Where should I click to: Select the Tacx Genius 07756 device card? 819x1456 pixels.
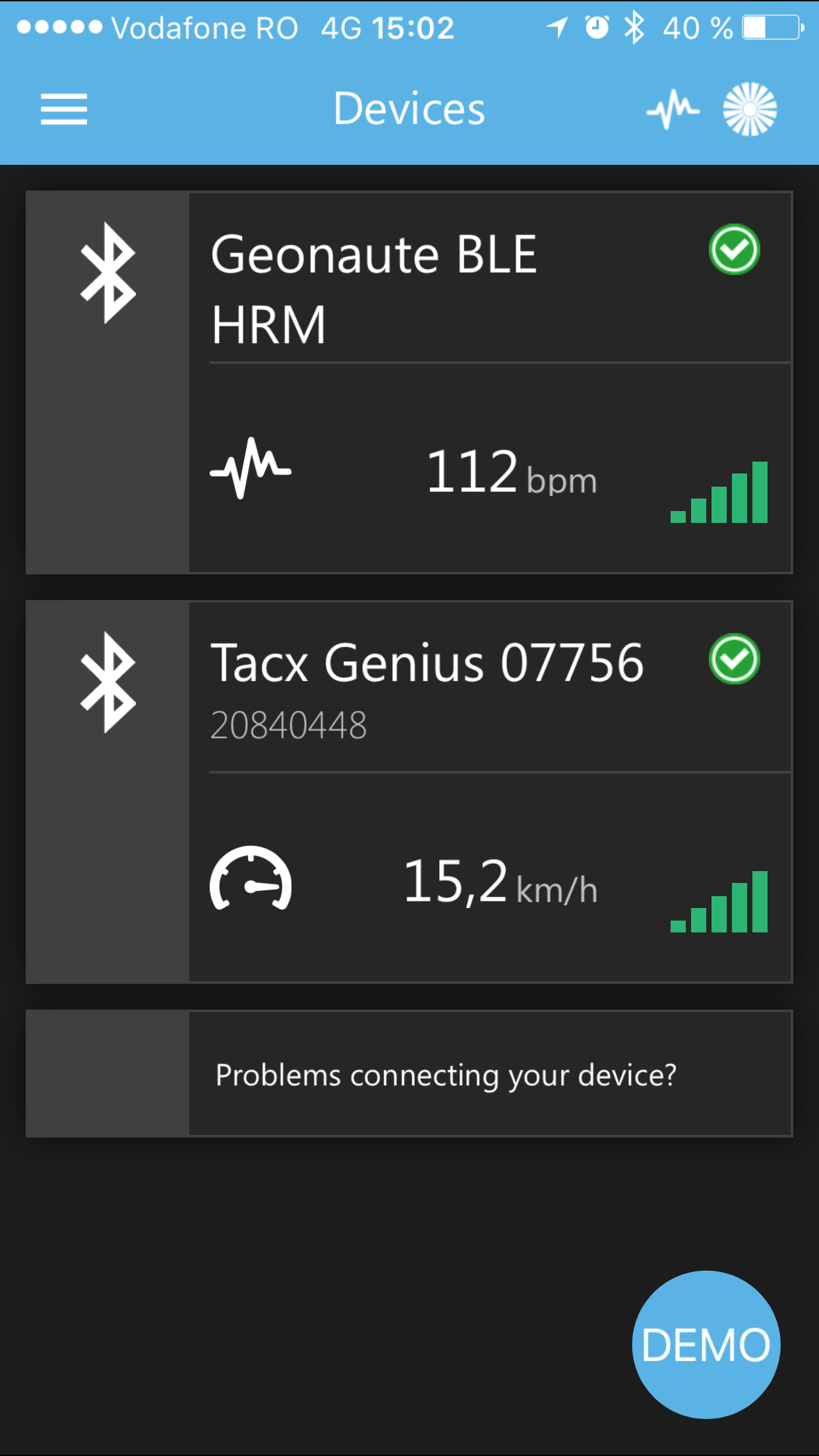pos(409,792)
